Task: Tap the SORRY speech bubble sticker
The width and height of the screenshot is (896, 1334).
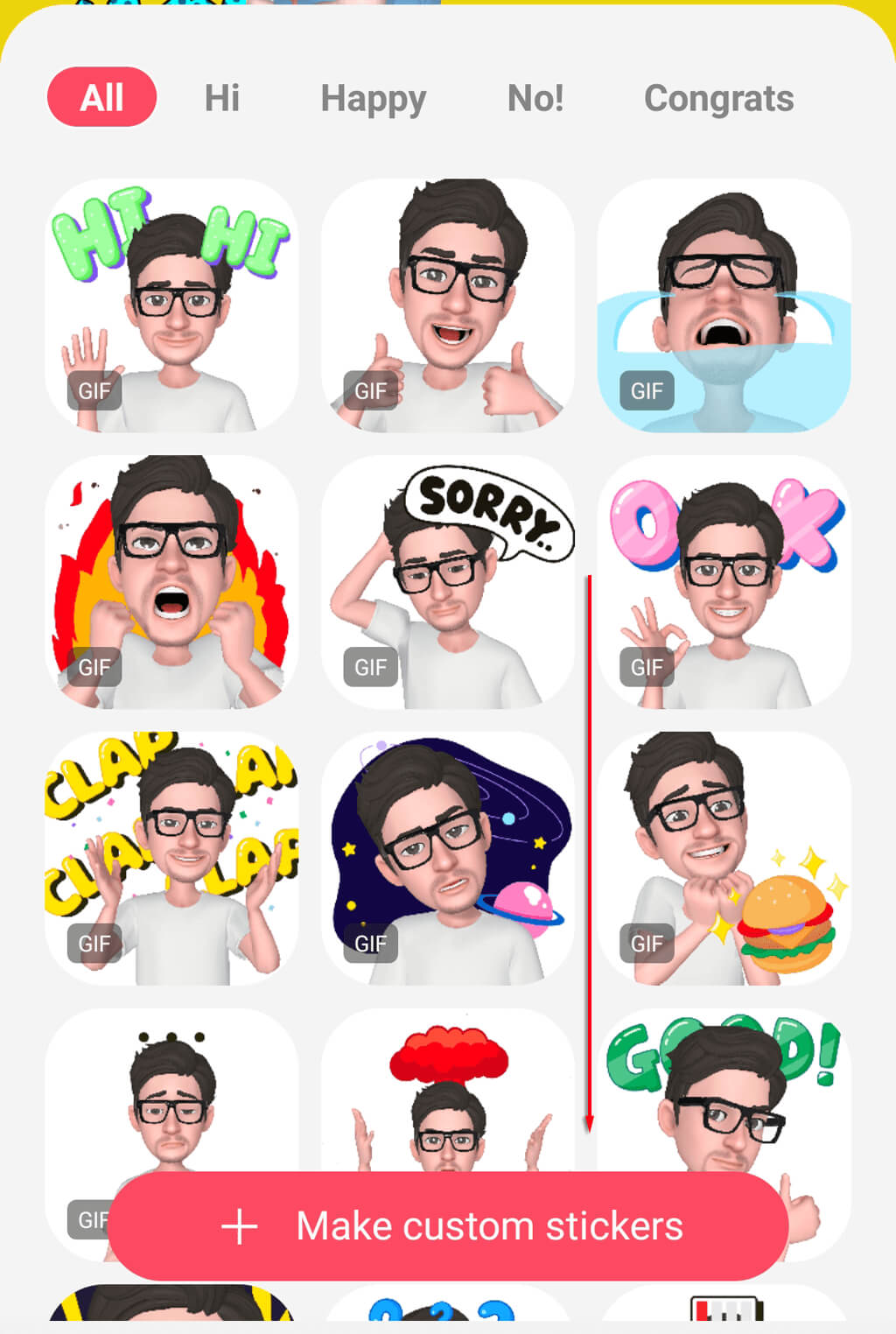Action: (447, 581)
